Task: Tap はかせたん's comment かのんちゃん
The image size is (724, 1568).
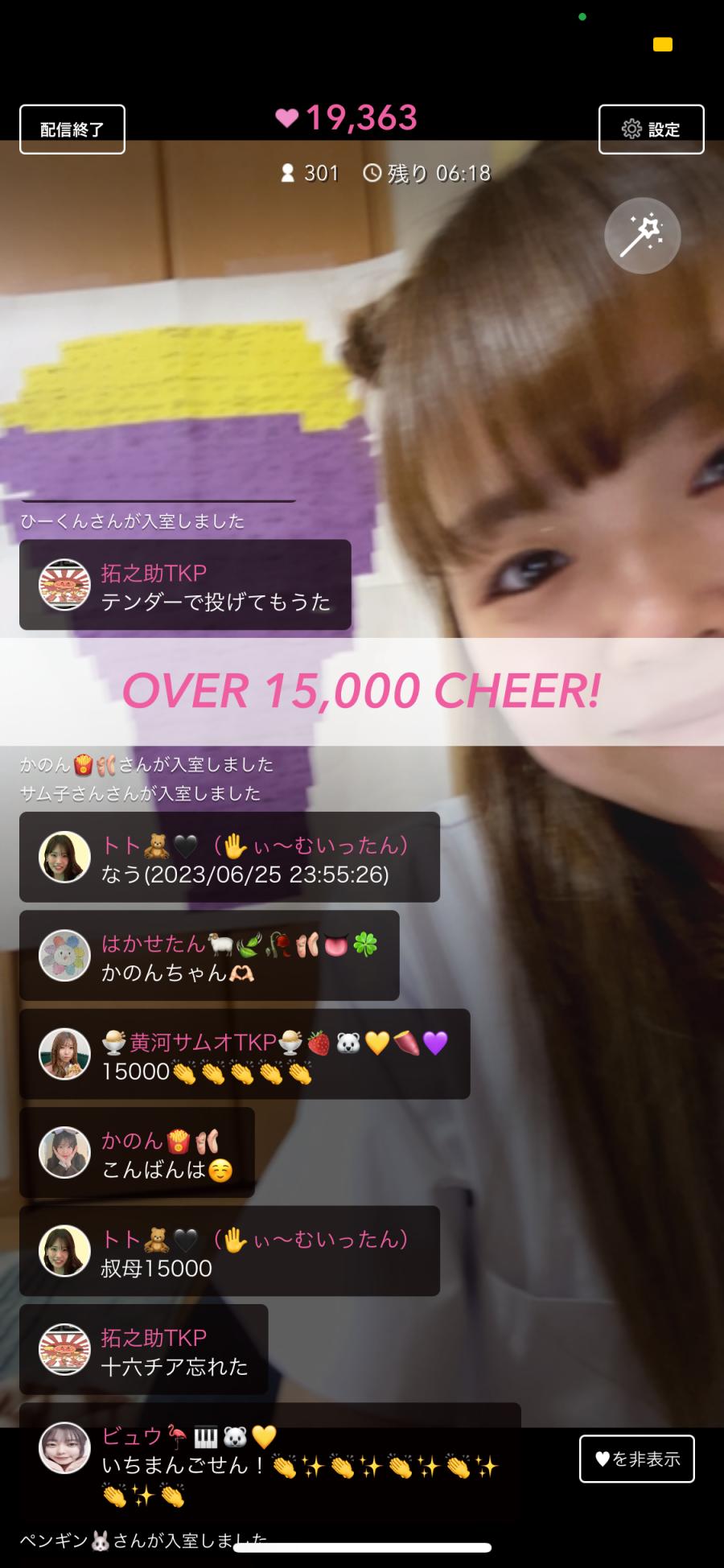Action: click(209, 957)
